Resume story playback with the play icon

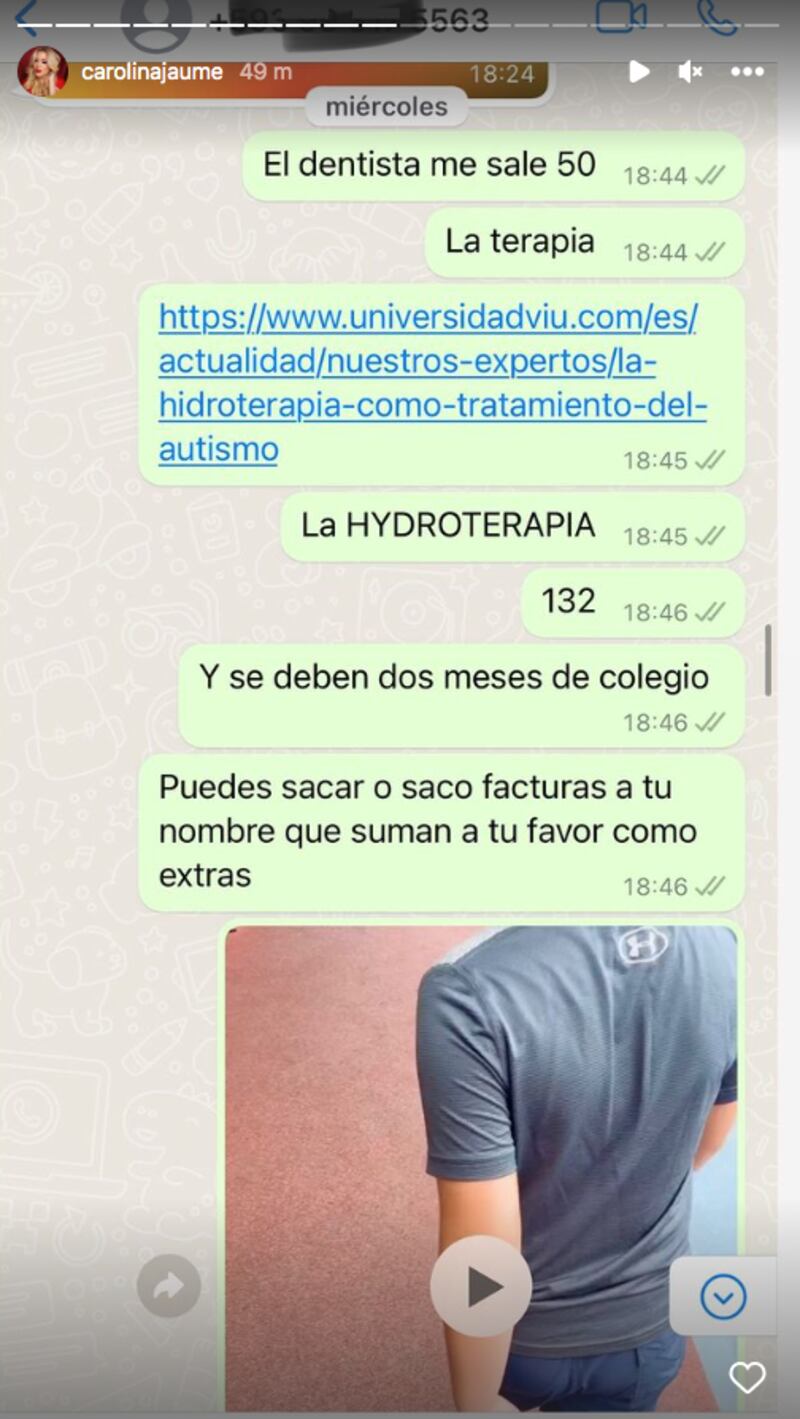coord(638,72)
